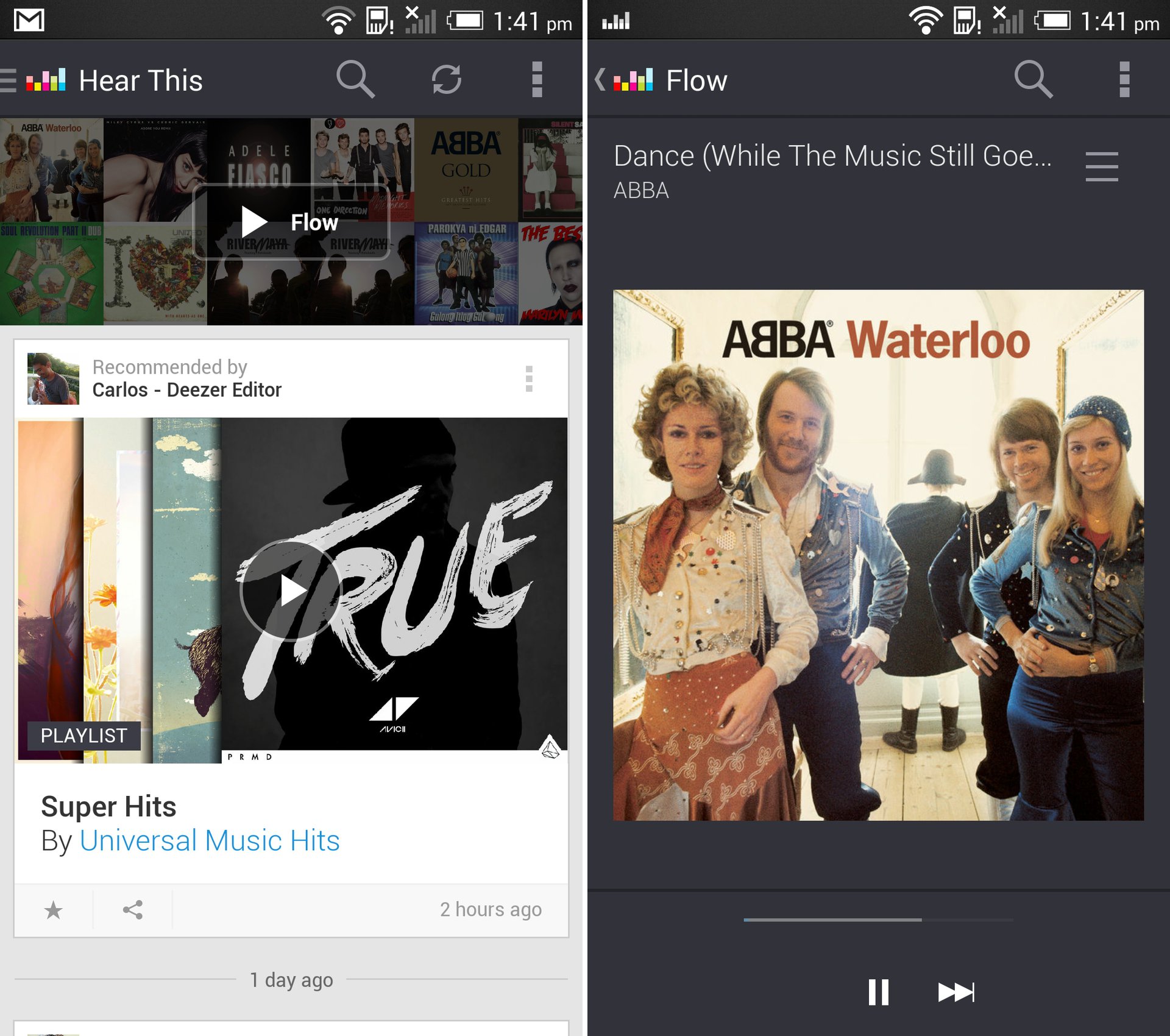Favorite the Super Hits playlist

(x=54, y=910)
